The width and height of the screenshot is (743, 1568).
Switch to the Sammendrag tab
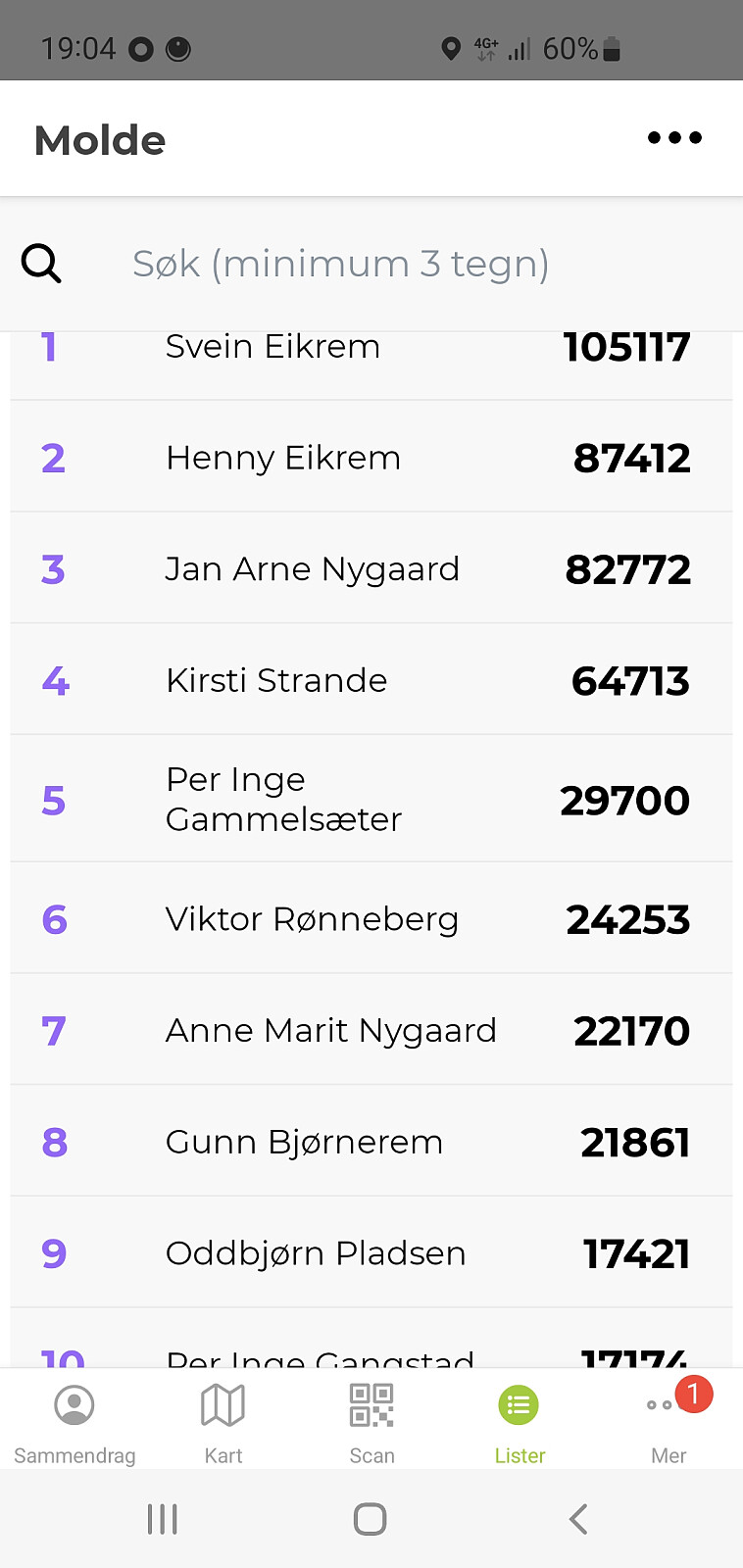point(74,1421)
